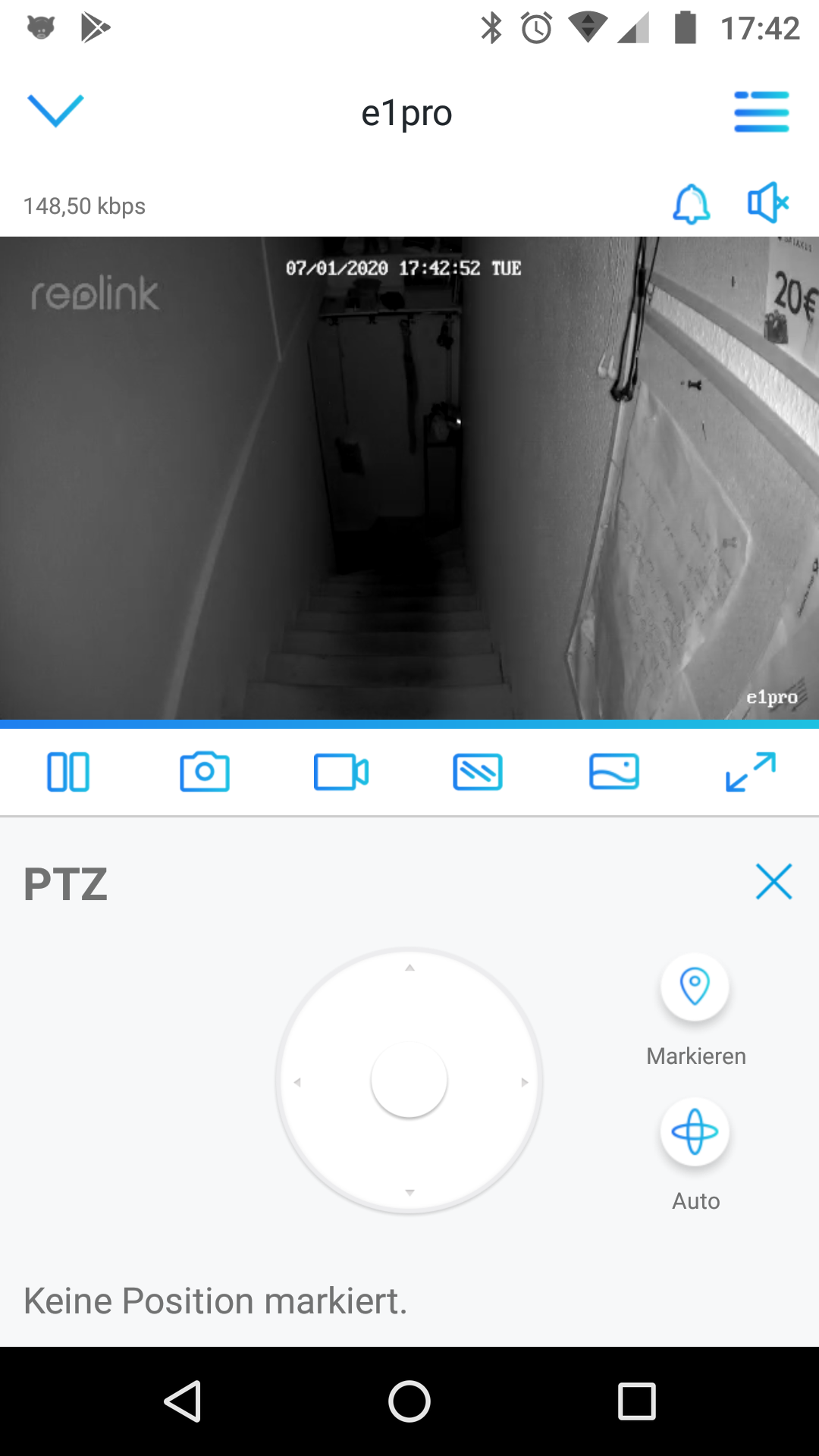Tilt camera down with the joystick arrow

(409, 1193)
